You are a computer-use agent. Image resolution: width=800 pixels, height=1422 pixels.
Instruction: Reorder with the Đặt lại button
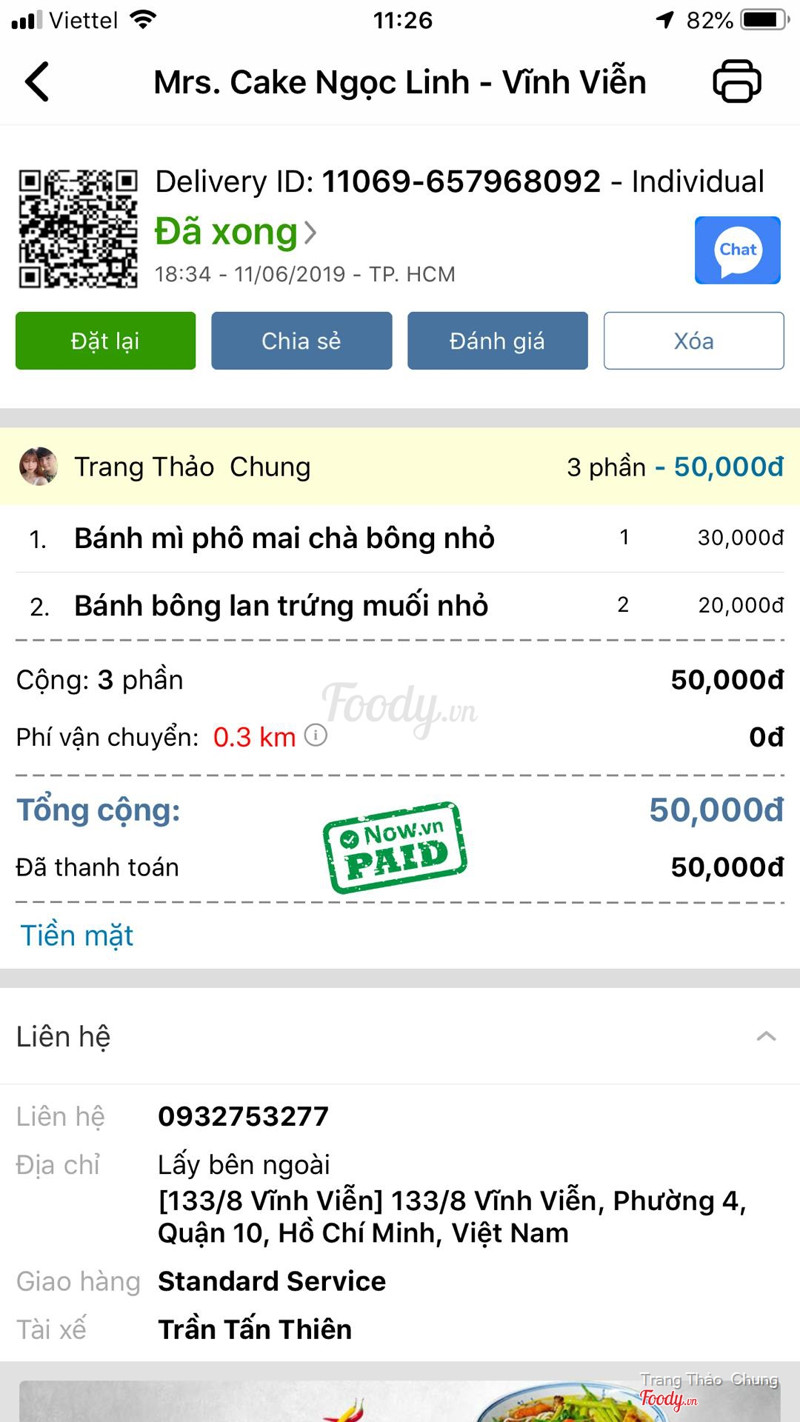pos(105,341)
